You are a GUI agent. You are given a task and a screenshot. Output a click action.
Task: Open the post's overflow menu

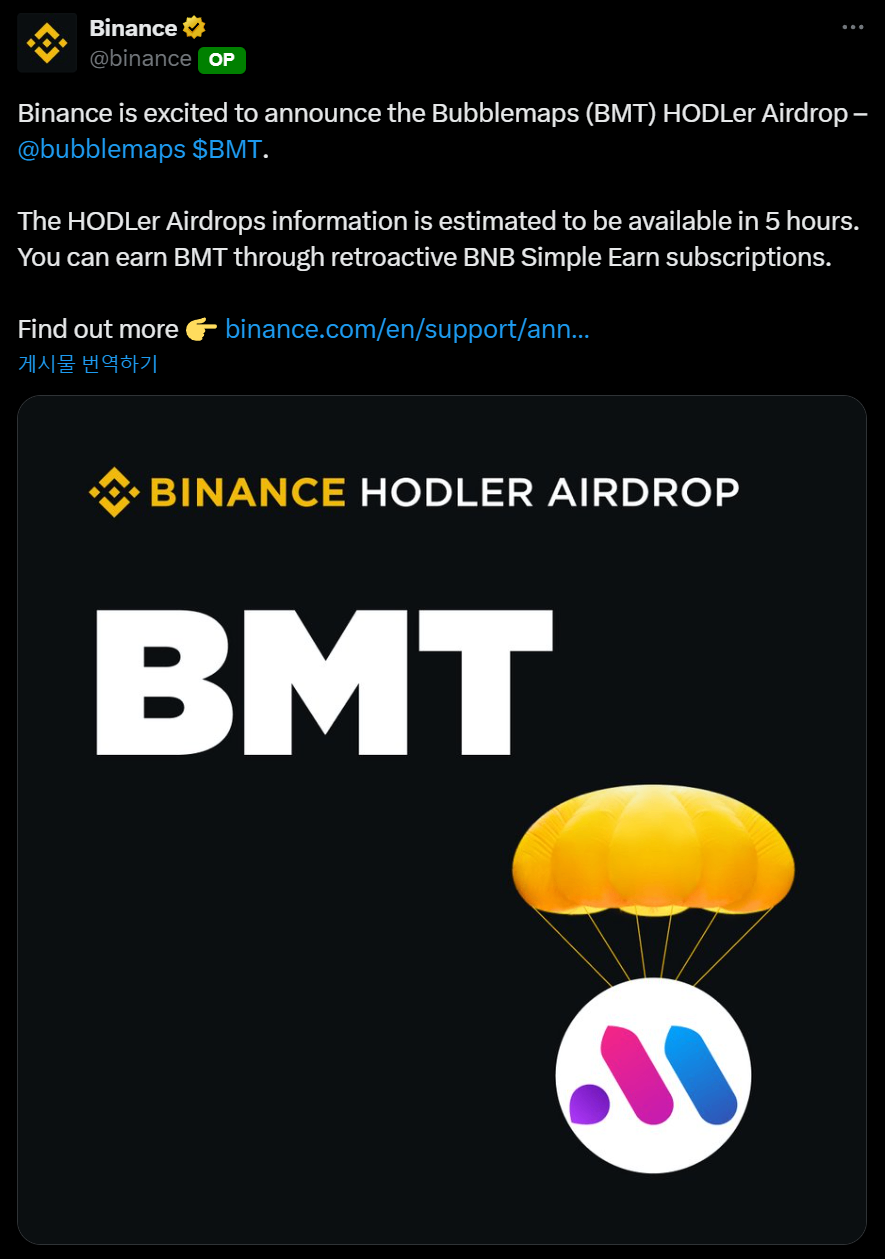coord(852,28)
